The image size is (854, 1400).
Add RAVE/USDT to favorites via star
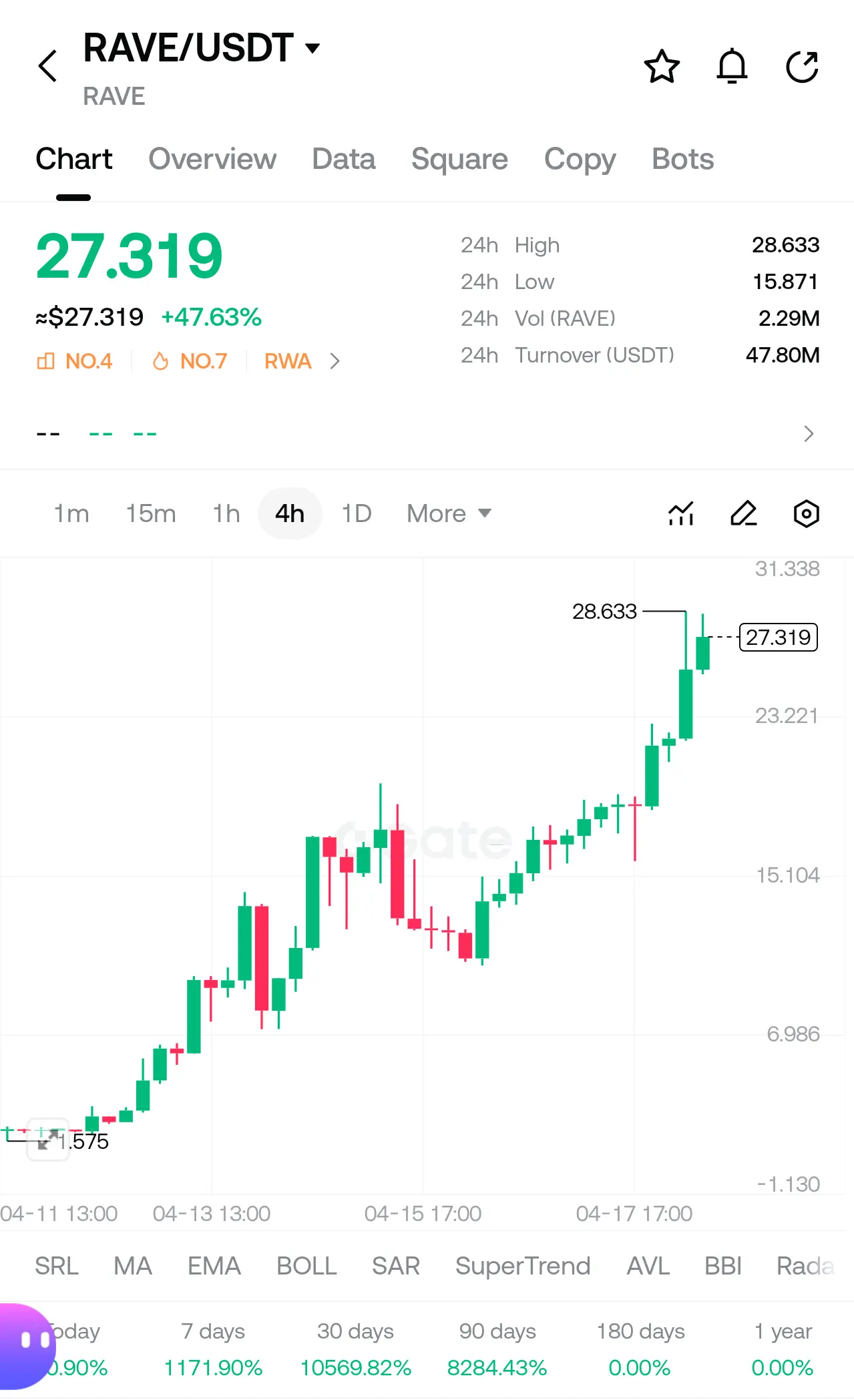pos(662,66)
